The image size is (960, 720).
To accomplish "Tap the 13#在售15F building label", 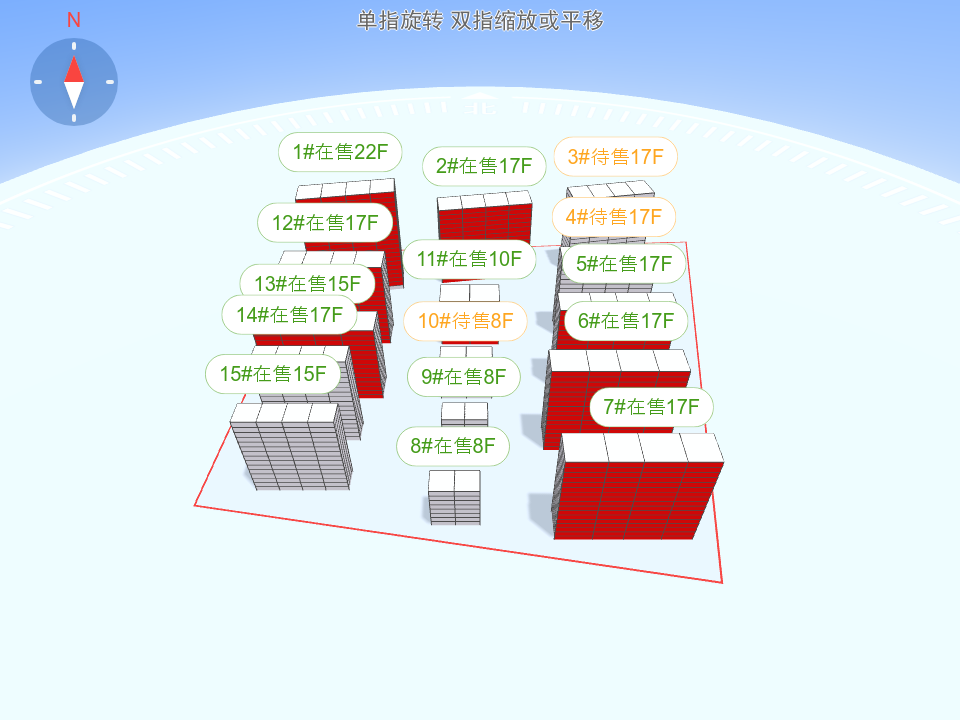I will pos(307,284).
